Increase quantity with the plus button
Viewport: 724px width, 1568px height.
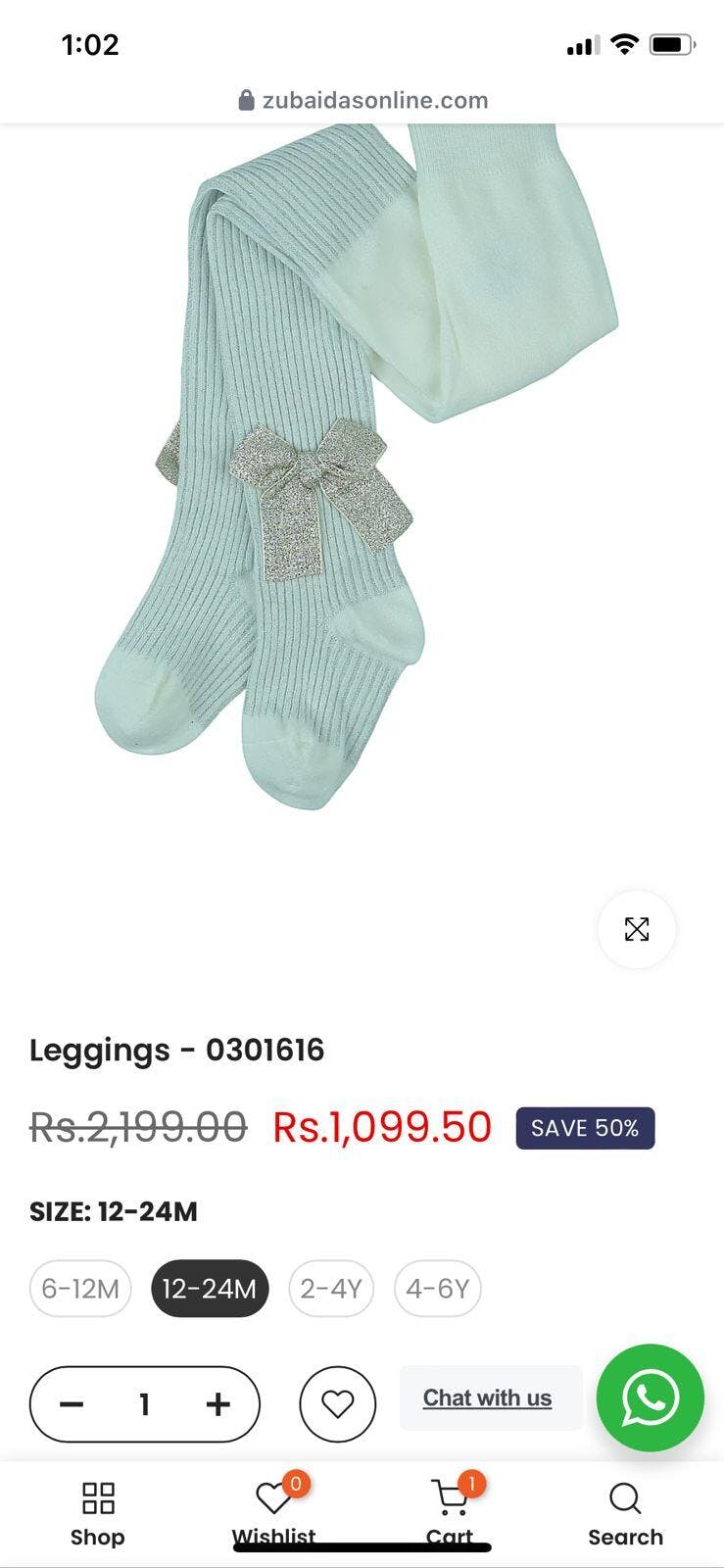pos(217,1404)
